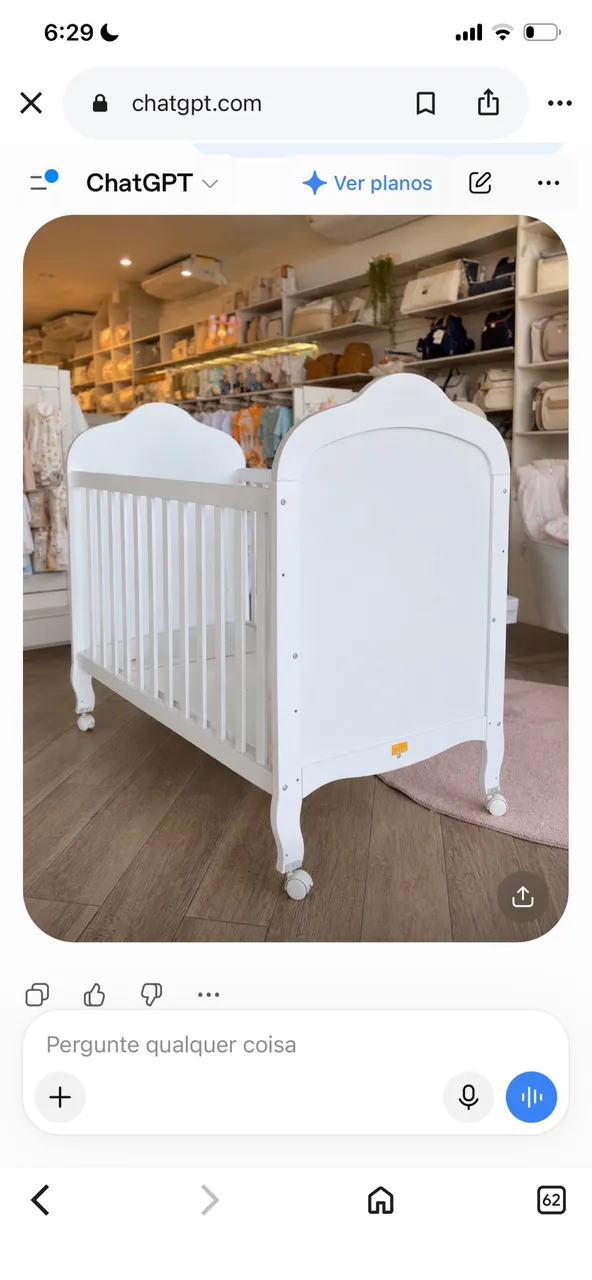Close the browser tab with the X
Image resolution: width=592 pixels, height=1280 pixels.
coord(31,103)
